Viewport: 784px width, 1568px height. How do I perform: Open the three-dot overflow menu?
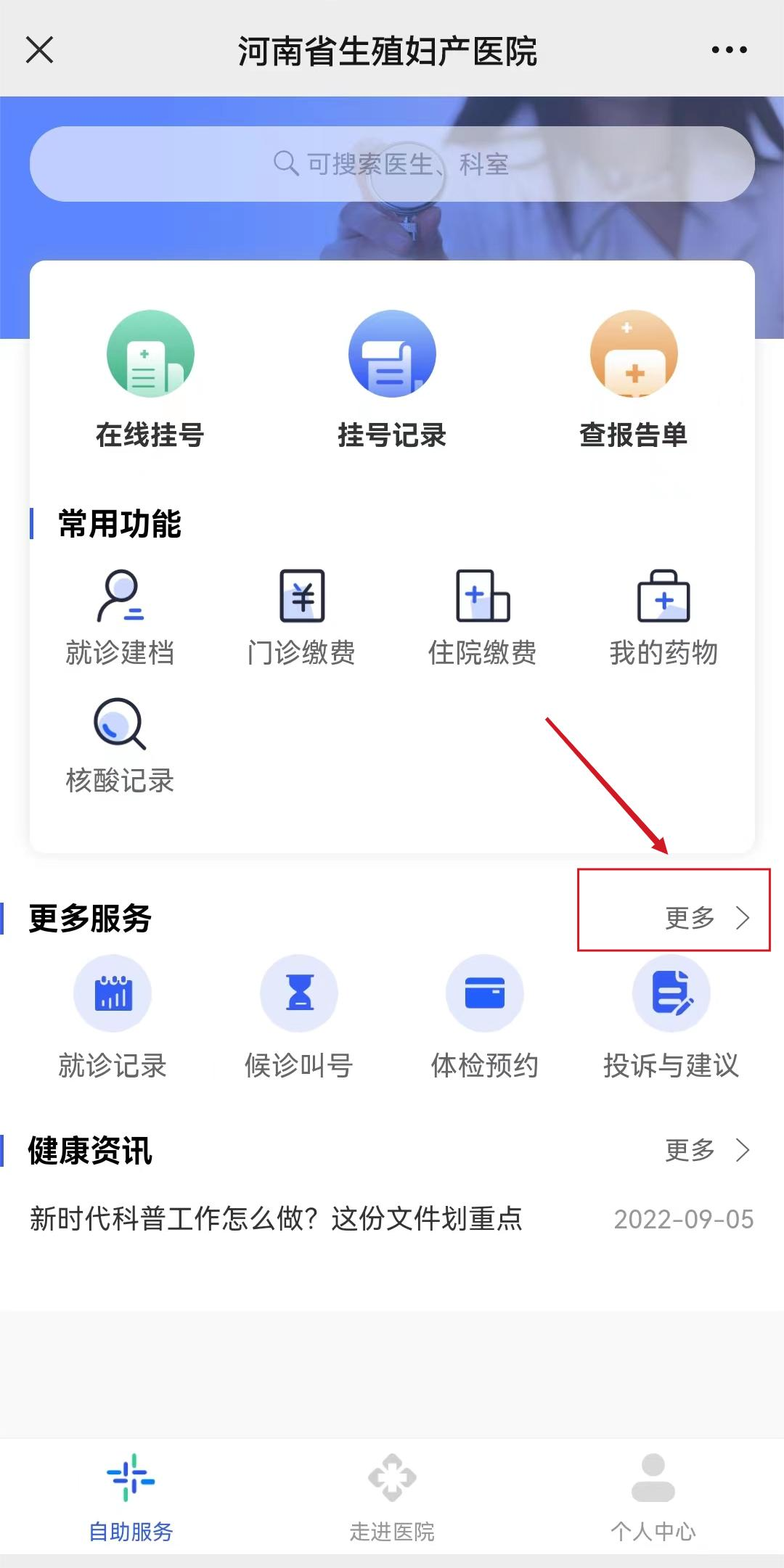(x=729, y=50)
